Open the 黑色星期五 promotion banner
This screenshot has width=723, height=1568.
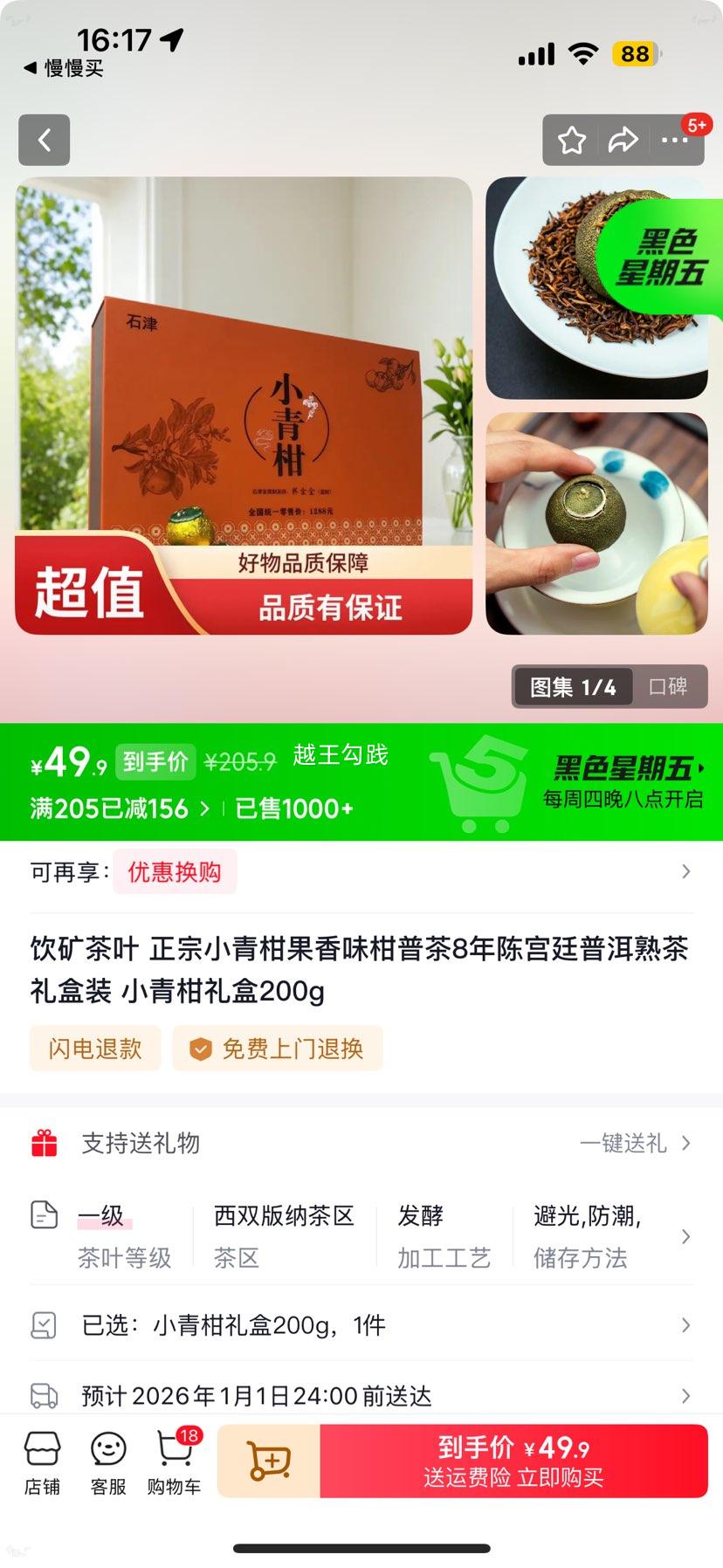(627, 780)
